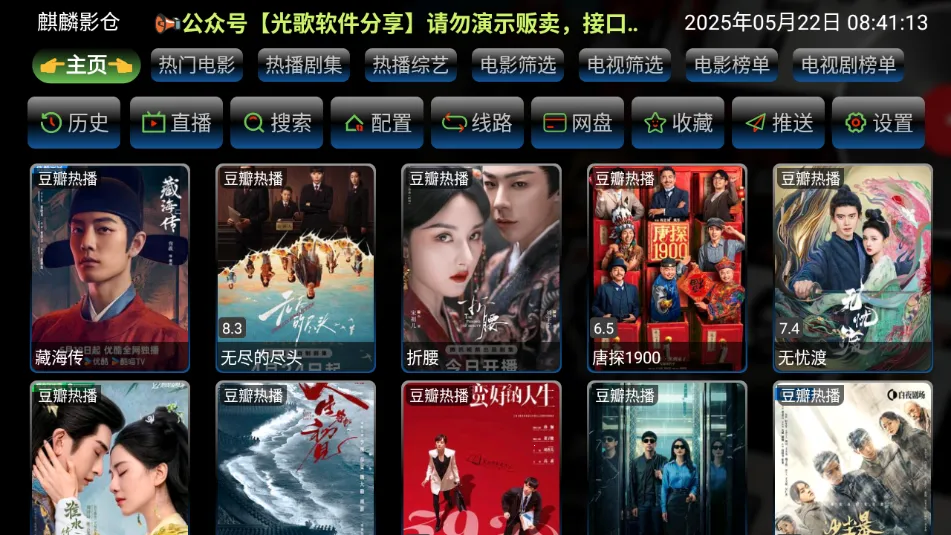Open 配置 configuration
The width and height of the screenshot is (951, 535).
click(377, 123)
